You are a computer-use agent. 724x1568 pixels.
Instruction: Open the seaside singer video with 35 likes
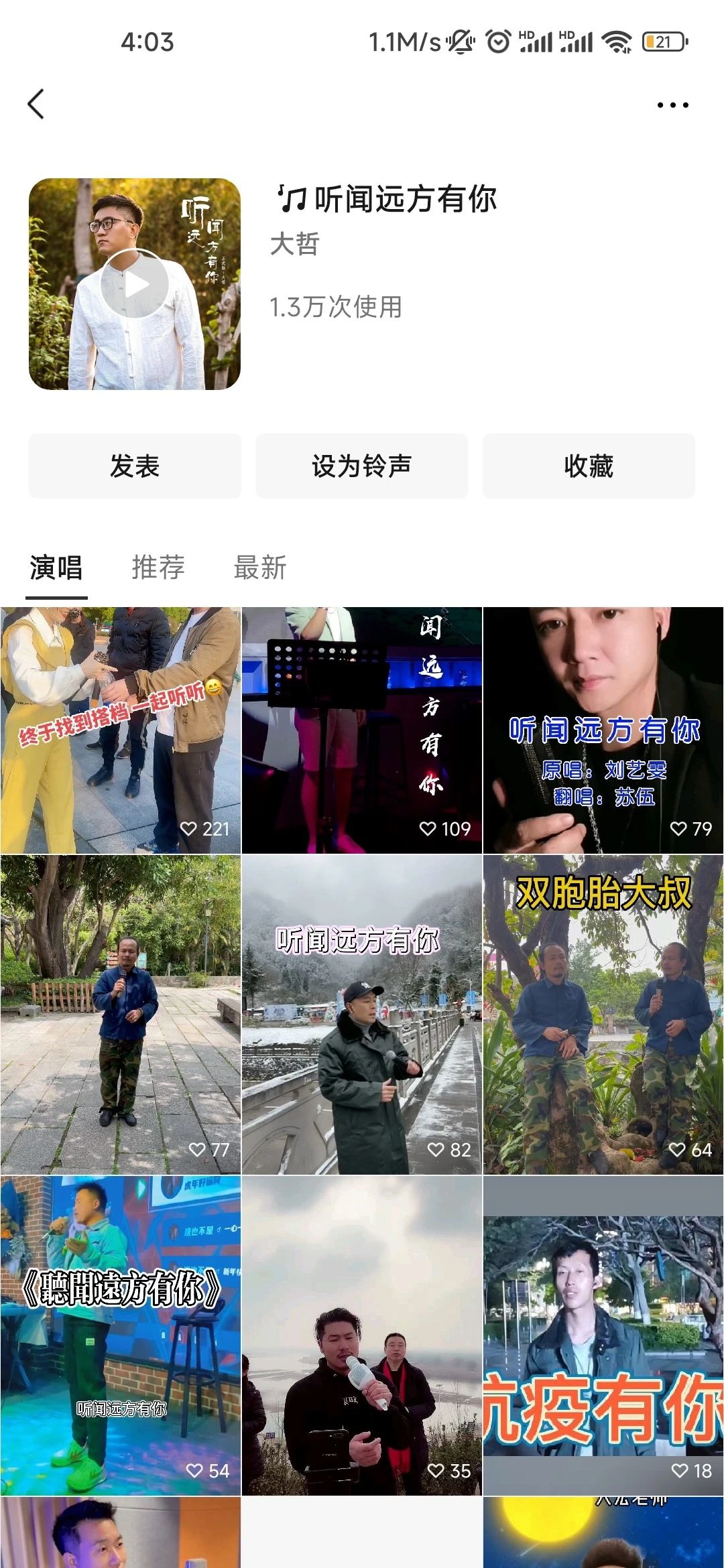362,1335
